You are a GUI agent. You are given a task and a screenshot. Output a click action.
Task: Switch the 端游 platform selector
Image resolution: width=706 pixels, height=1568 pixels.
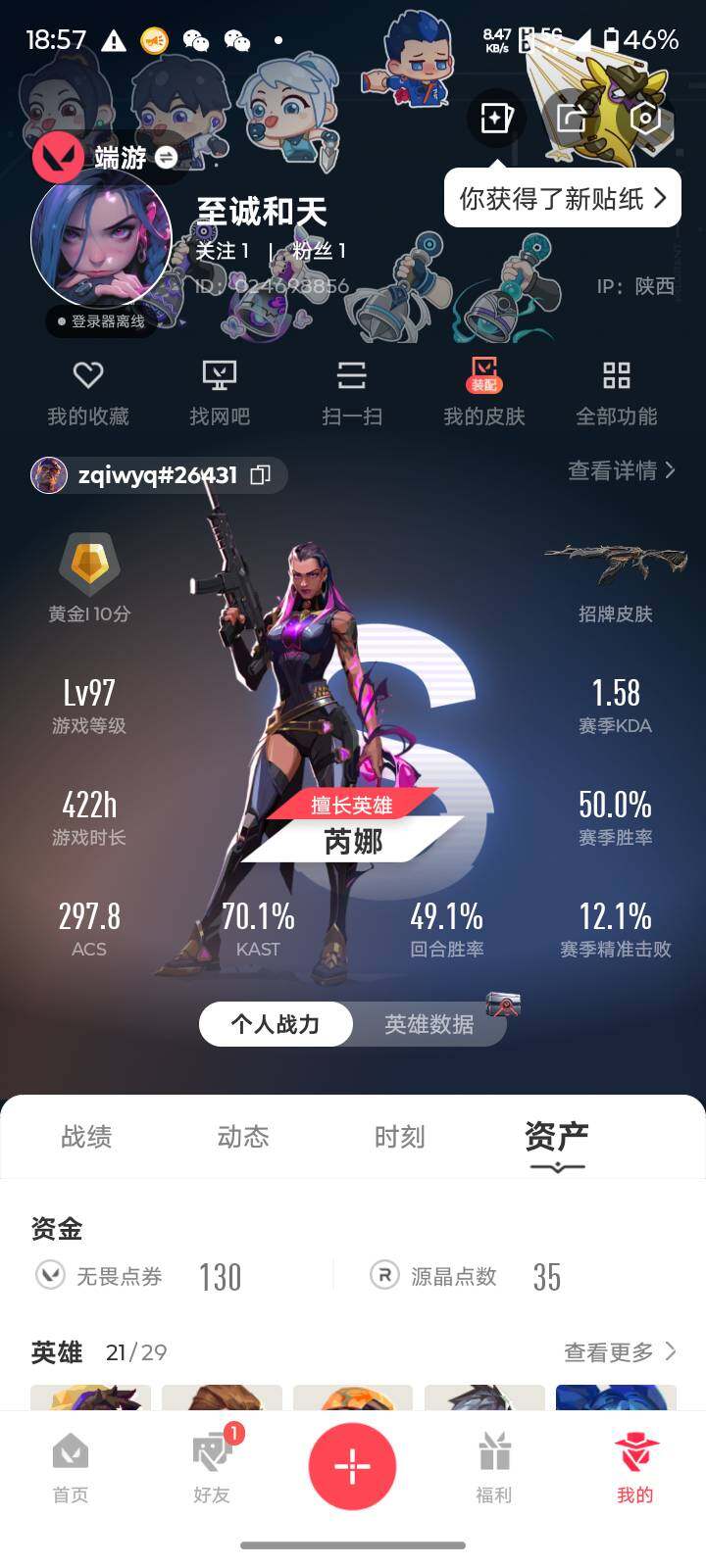coord(106,157)
